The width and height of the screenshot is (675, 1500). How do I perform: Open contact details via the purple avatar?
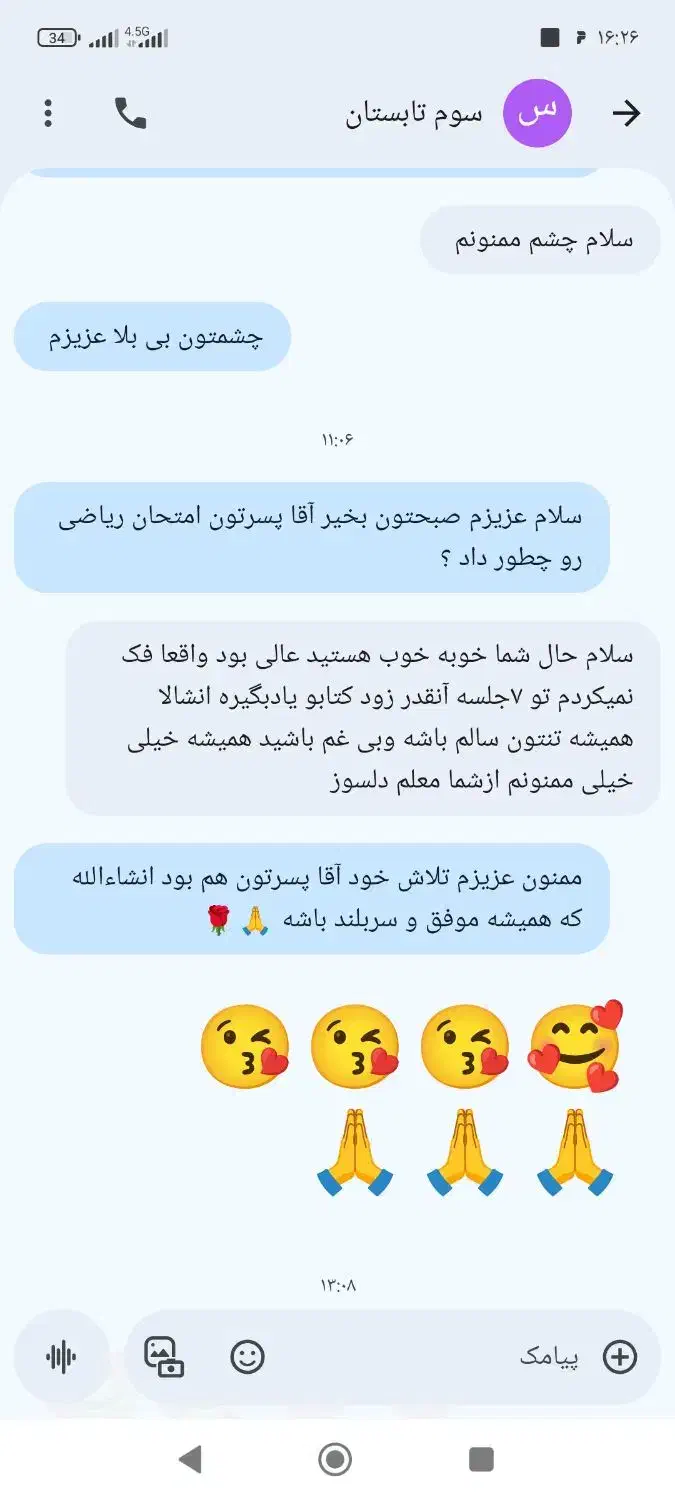(x=537, y=113)
